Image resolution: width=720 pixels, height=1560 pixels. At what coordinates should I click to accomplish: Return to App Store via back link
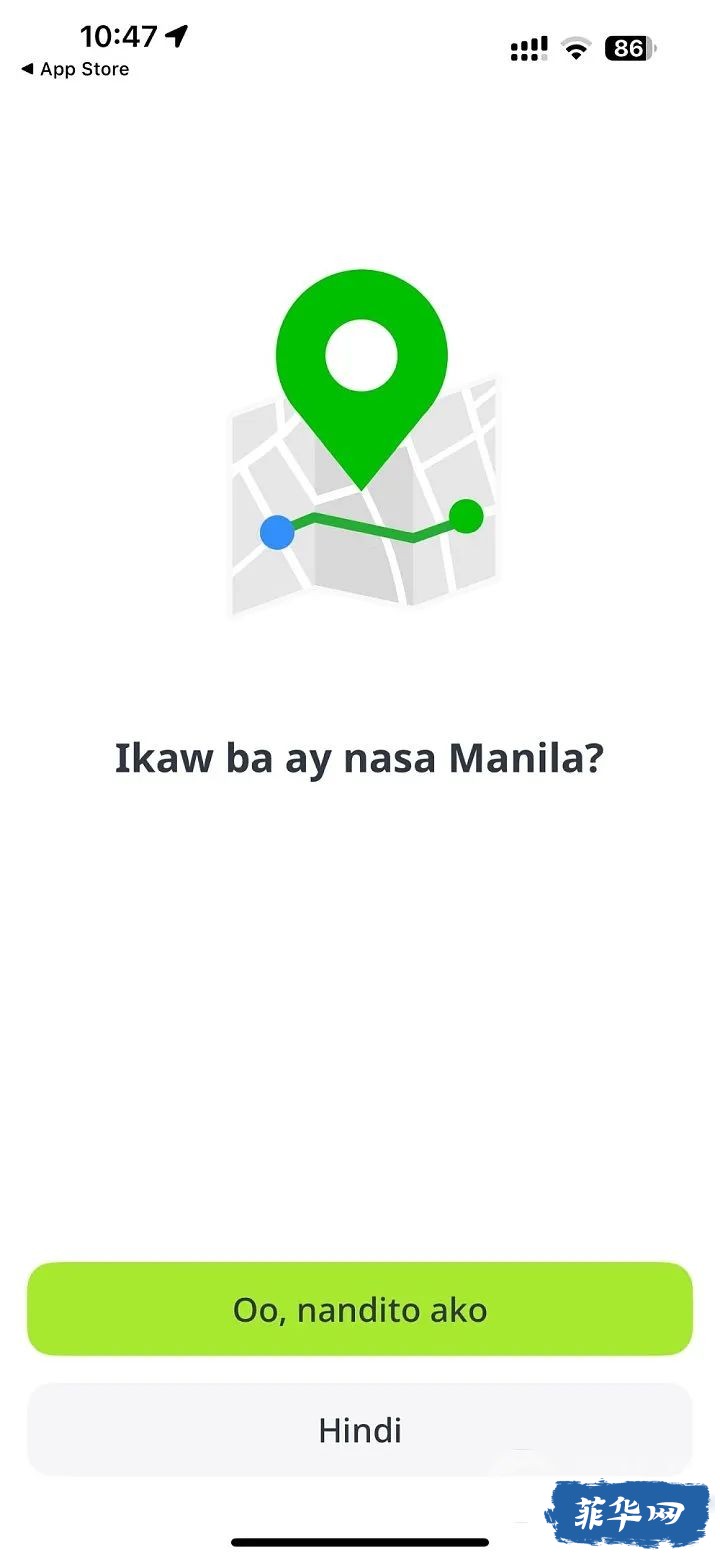pos(75,69)
